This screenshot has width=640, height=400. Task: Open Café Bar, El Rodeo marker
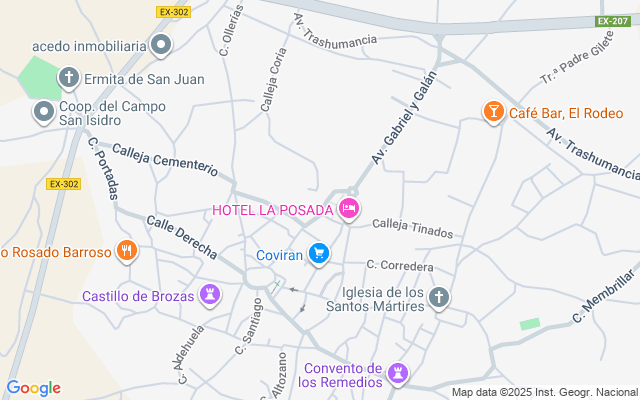coord(493,112)
